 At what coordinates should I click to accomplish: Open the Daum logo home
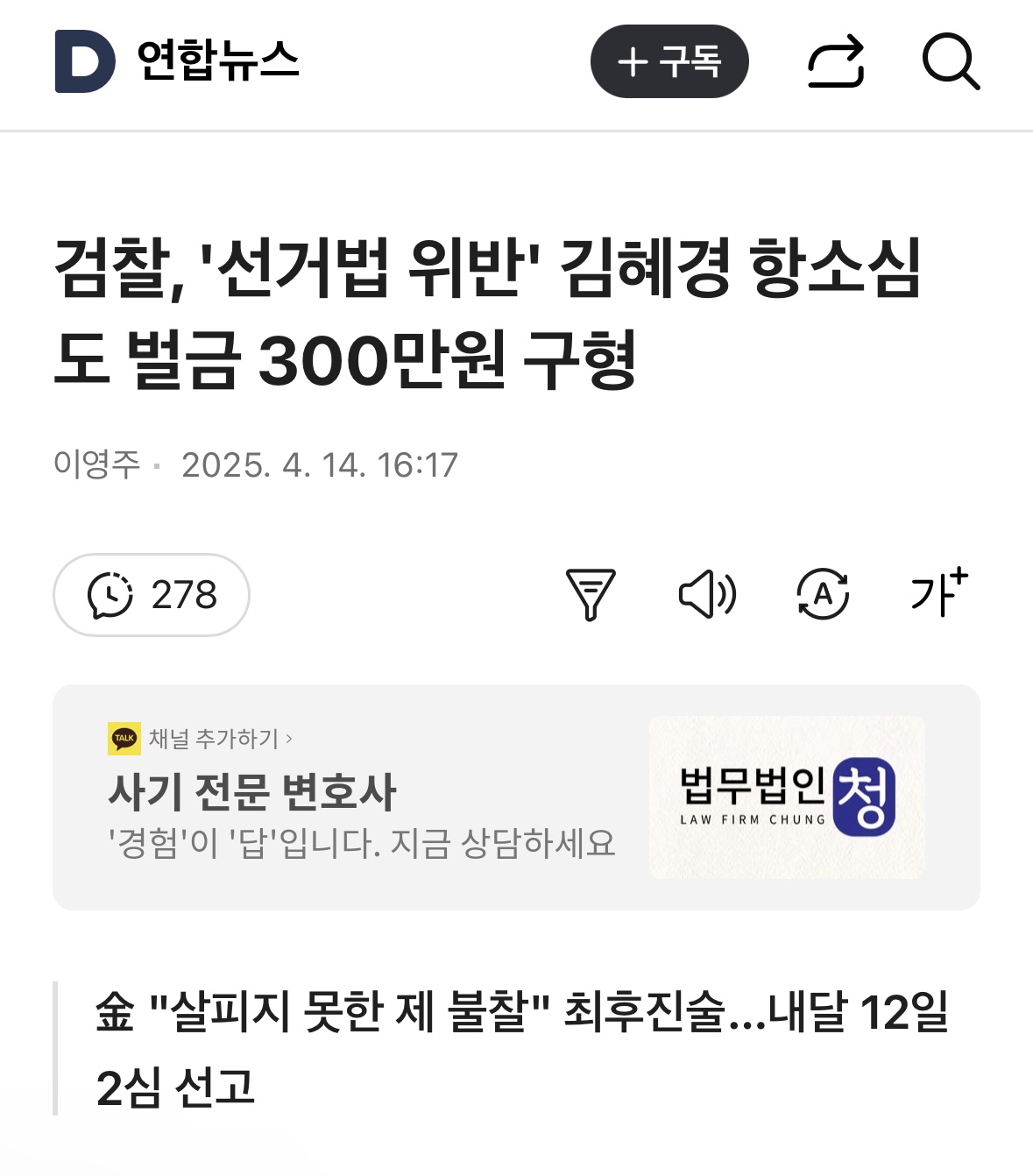point(85,61)
